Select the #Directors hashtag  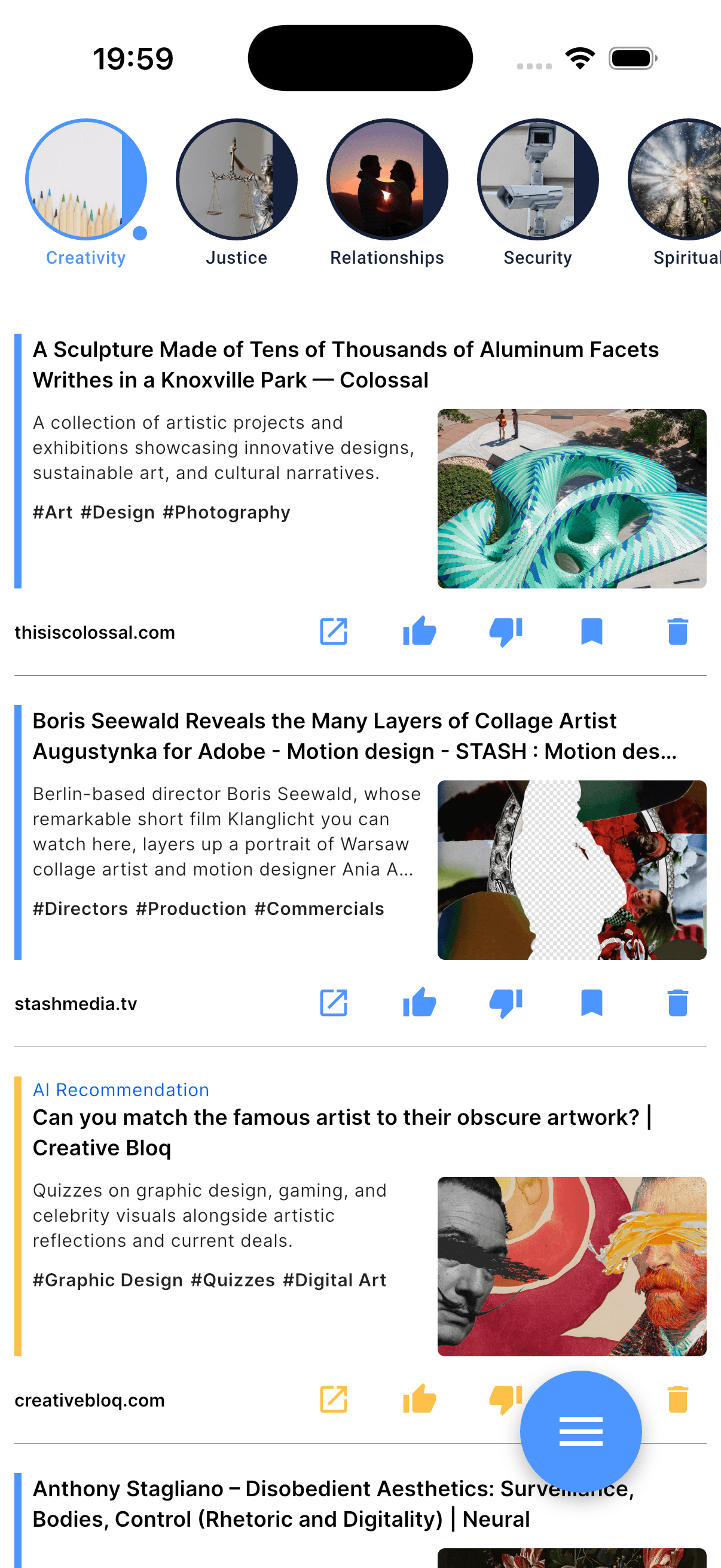click(79, 909)
